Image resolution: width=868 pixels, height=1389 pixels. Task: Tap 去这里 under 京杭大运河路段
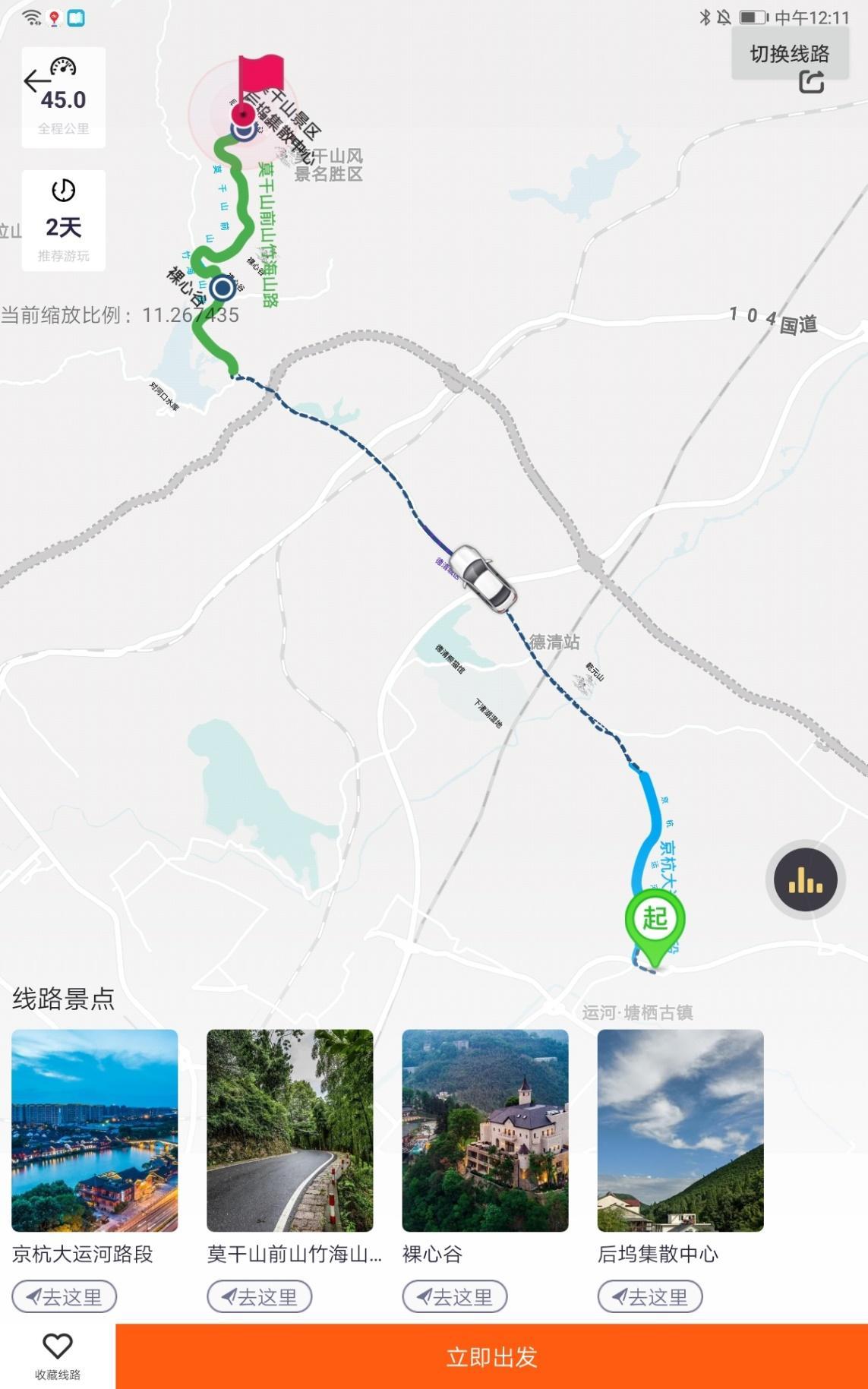click(x=64, y=1296)
